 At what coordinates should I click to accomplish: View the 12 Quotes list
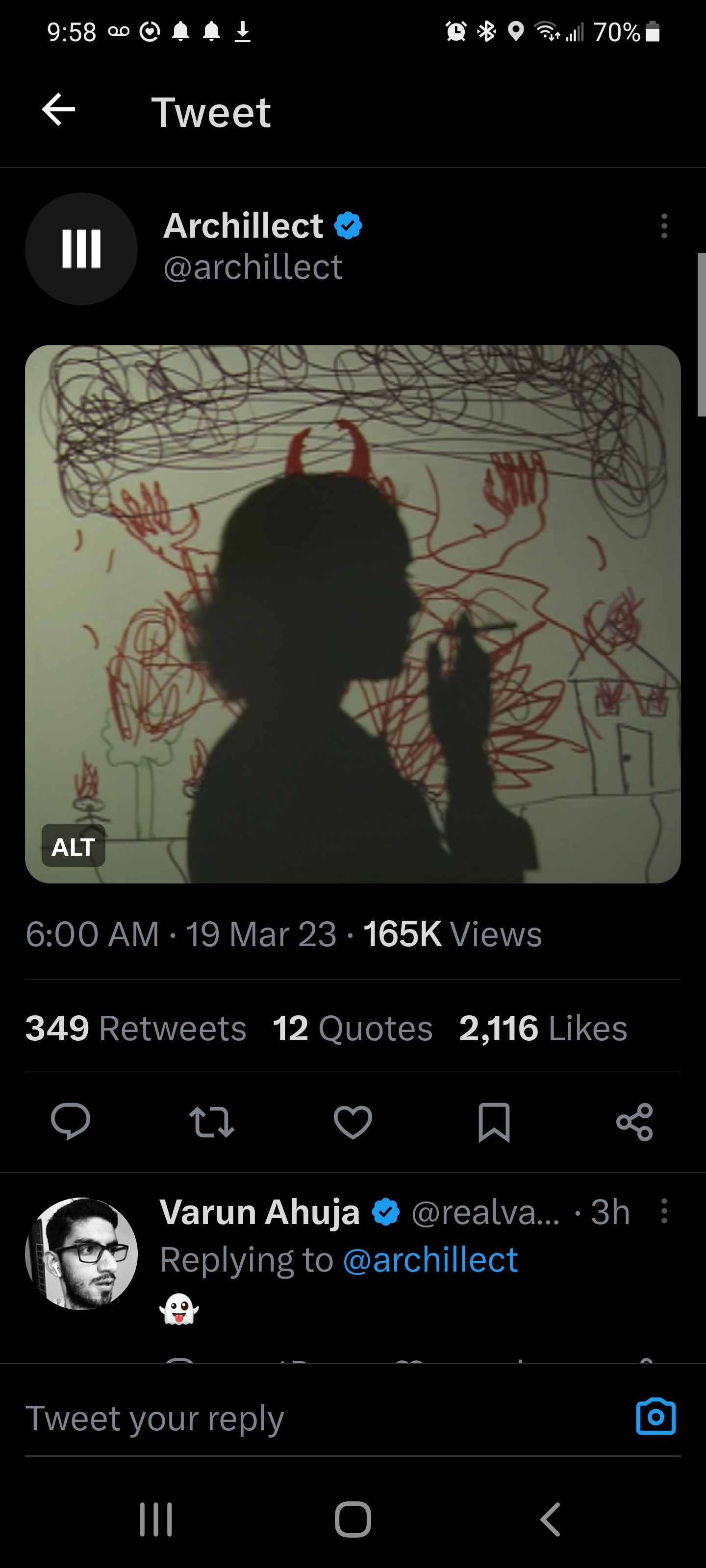click(x=352, y=1029)
